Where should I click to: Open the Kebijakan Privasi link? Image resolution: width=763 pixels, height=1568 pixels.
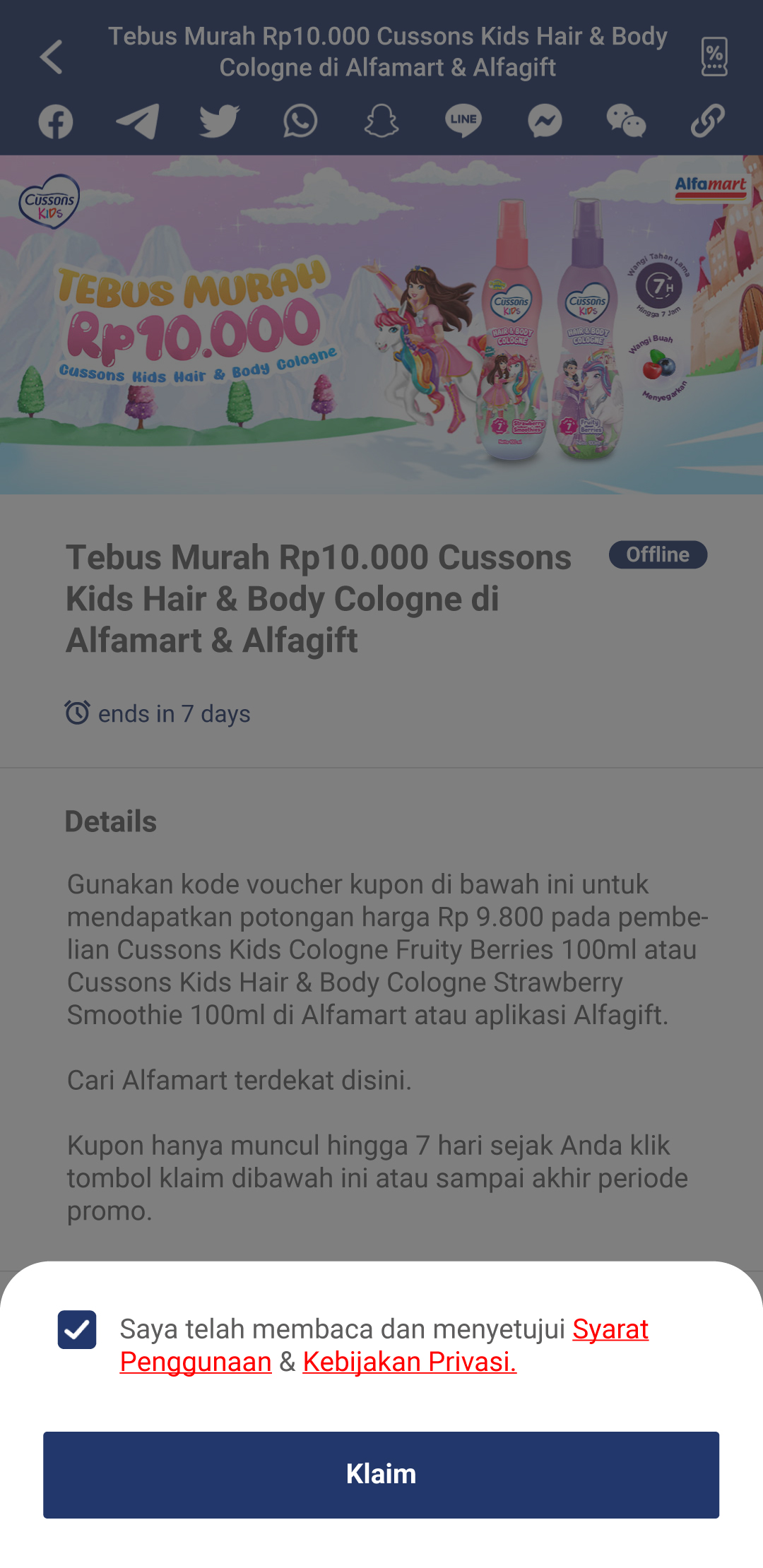pyautogui.click(x=410, y=1362)
